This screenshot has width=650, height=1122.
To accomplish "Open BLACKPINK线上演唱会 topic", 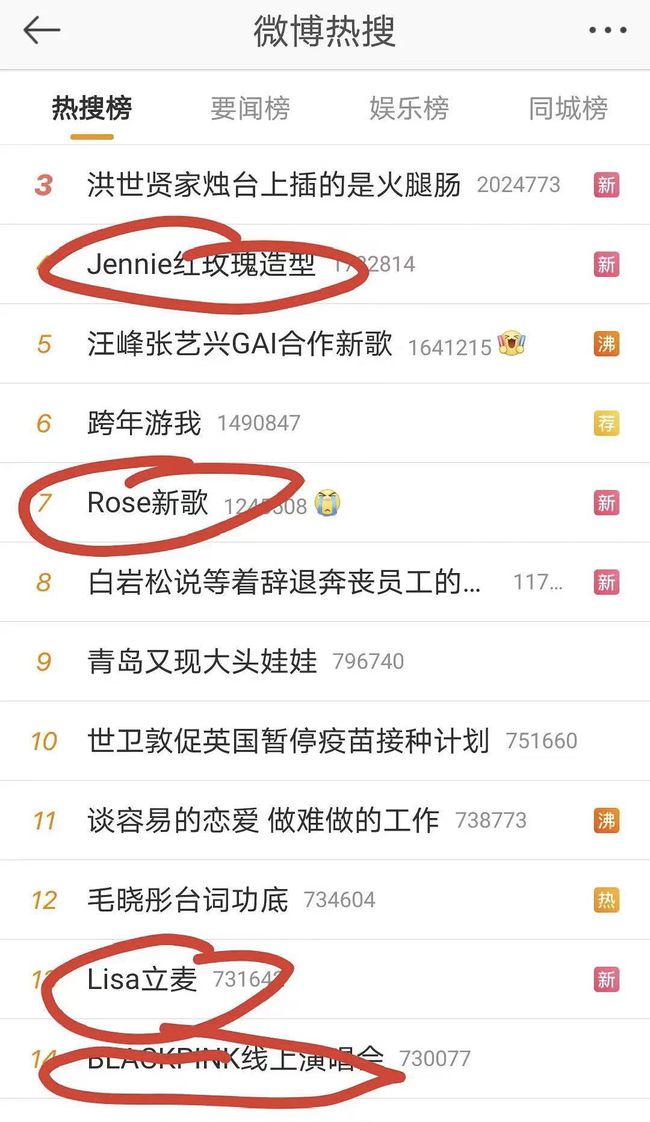I will (325, 1058).
